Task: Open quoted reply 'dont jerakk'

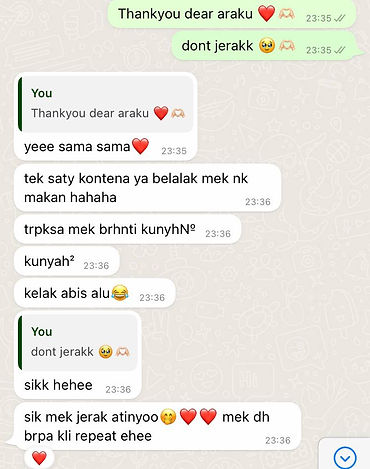Action: point(78,343)
